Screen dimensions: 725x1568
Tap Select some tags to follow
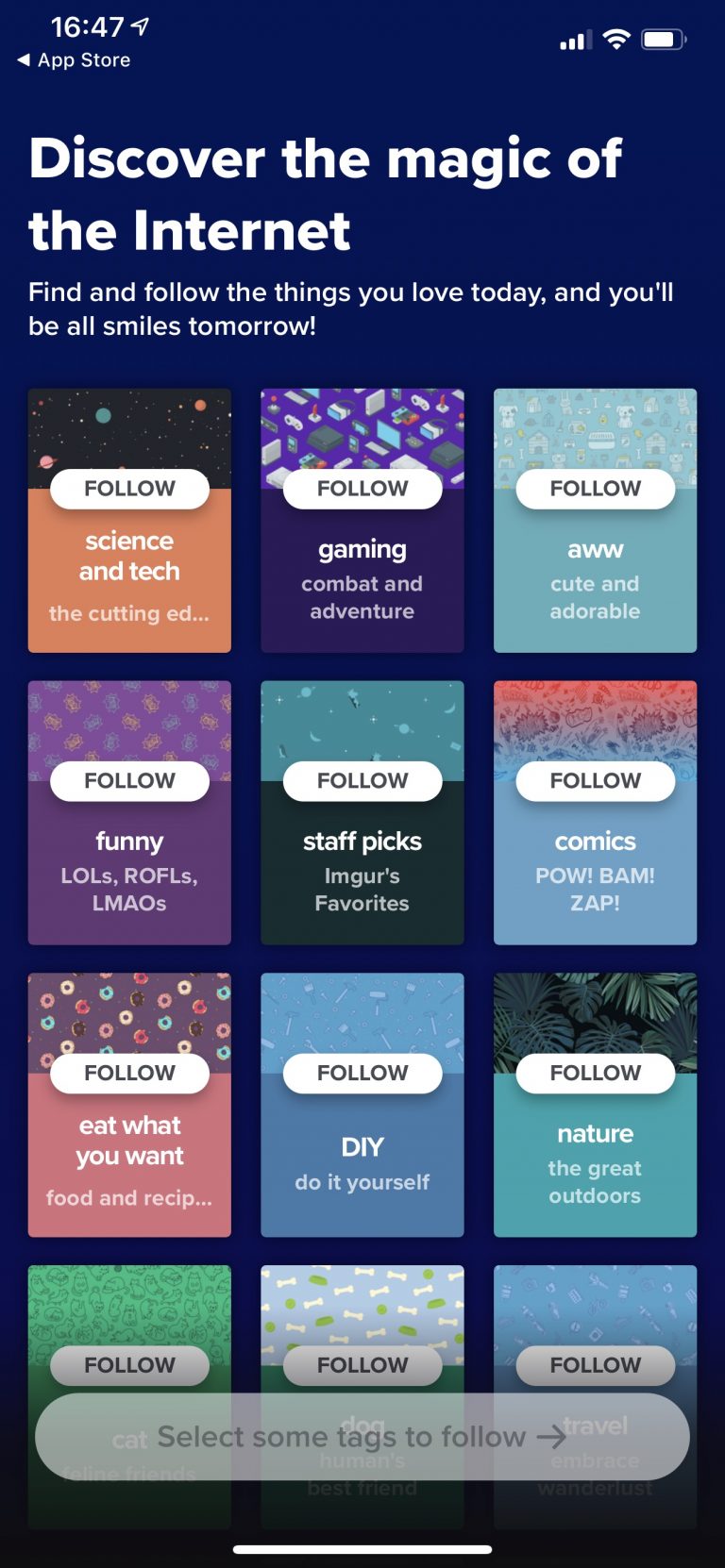coord(362,1437)
